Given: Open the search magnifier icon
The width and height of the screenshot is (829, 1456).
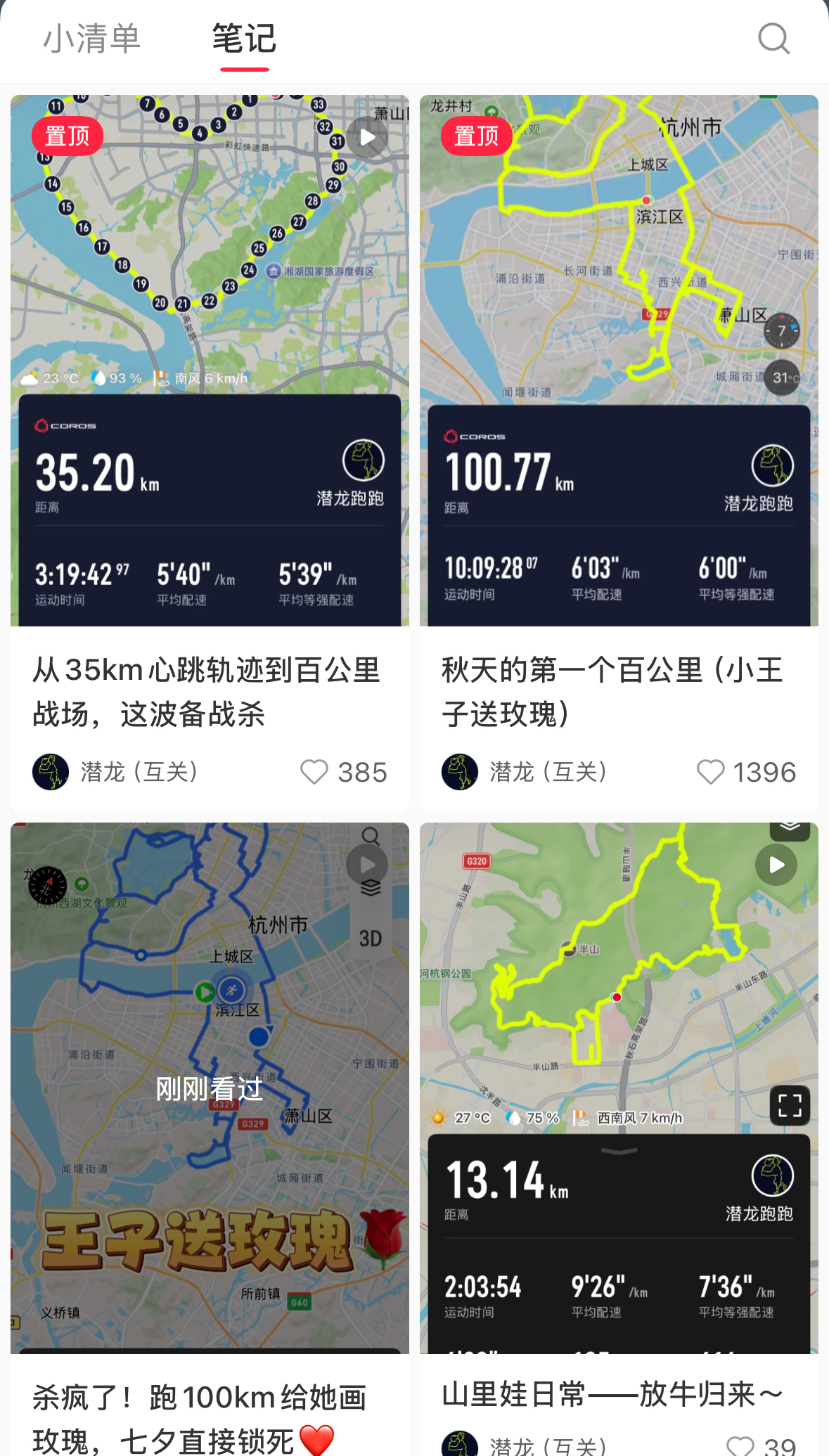Looking at the screenshot, I should (773, 39).
